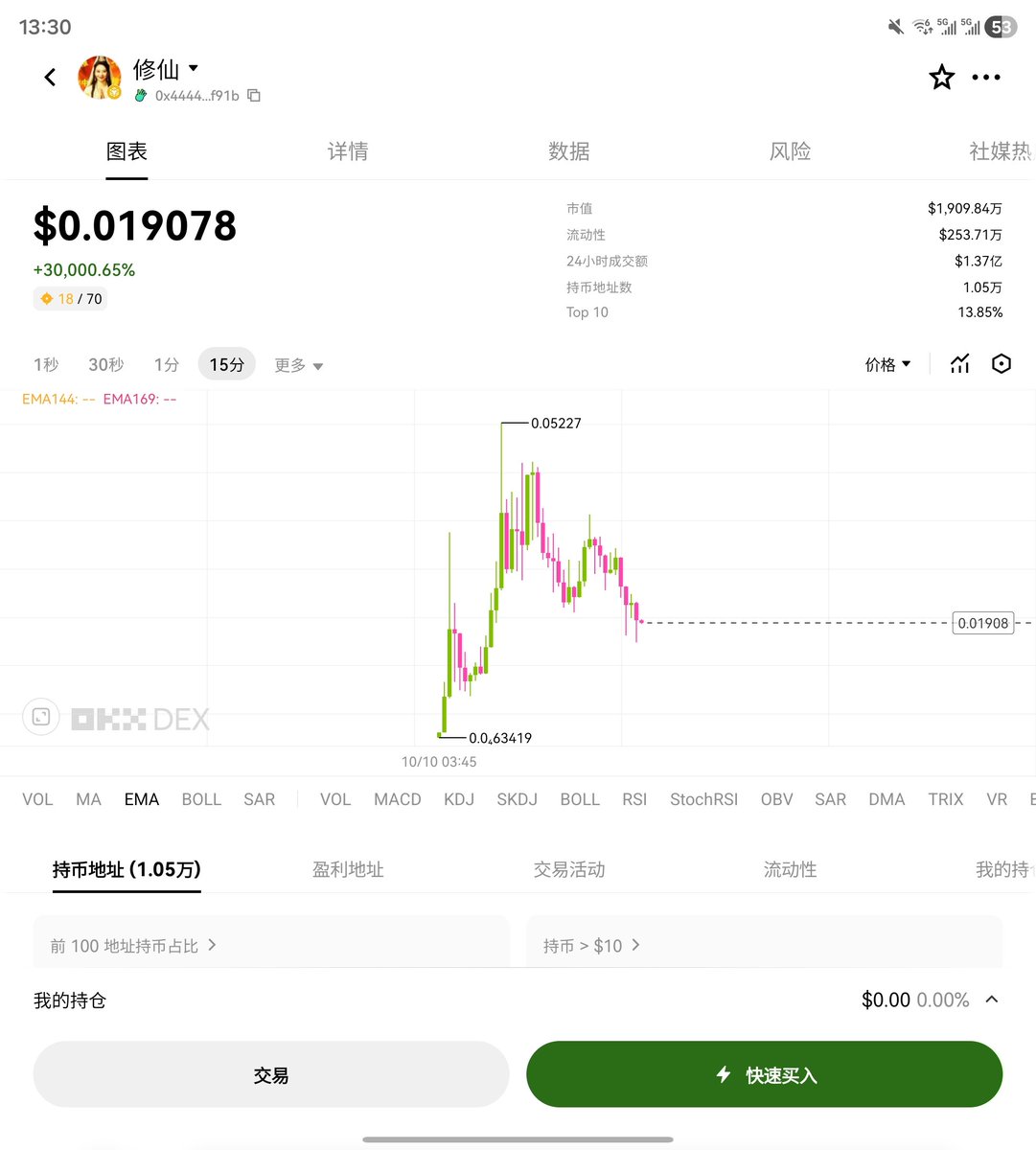Switch to the 数据 tab
Viewport: 1036px width, 1150px height.
[568, 151]
